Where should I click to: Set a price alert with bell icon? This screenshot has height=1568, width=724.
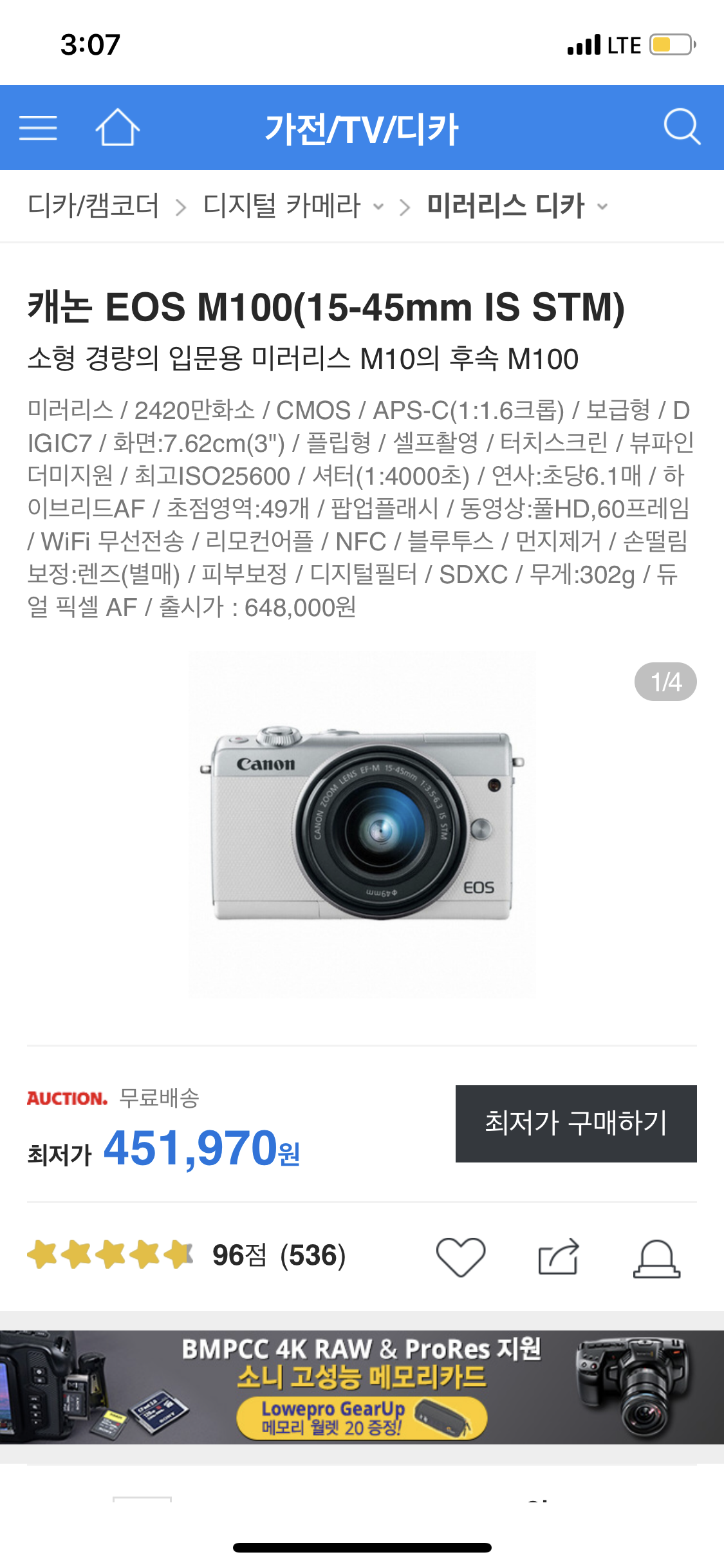click(656, 1258)
